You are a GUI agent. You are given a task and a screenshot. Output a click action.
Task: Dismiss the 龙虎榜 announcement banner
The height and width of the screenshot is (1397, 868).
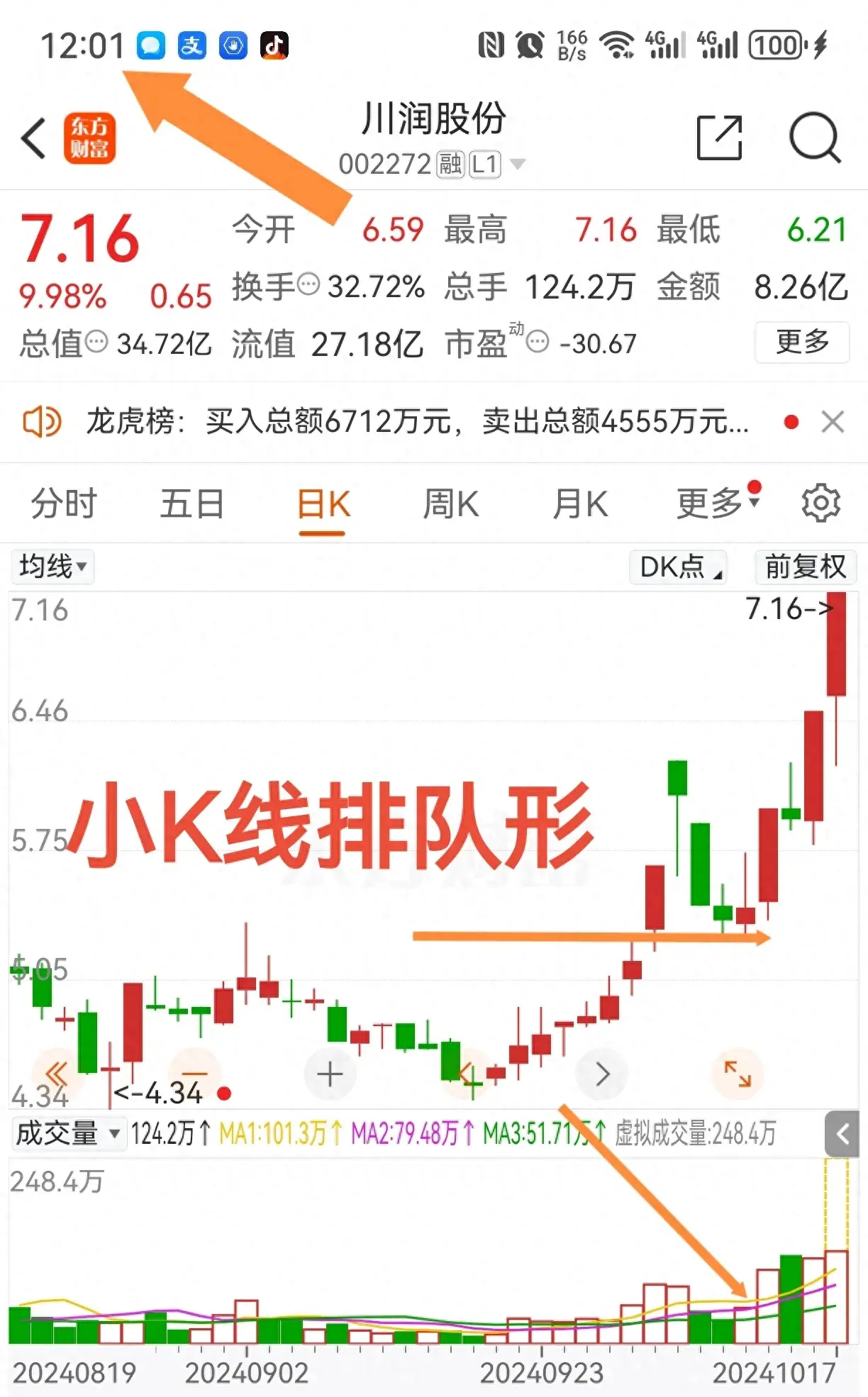(833, 422)
